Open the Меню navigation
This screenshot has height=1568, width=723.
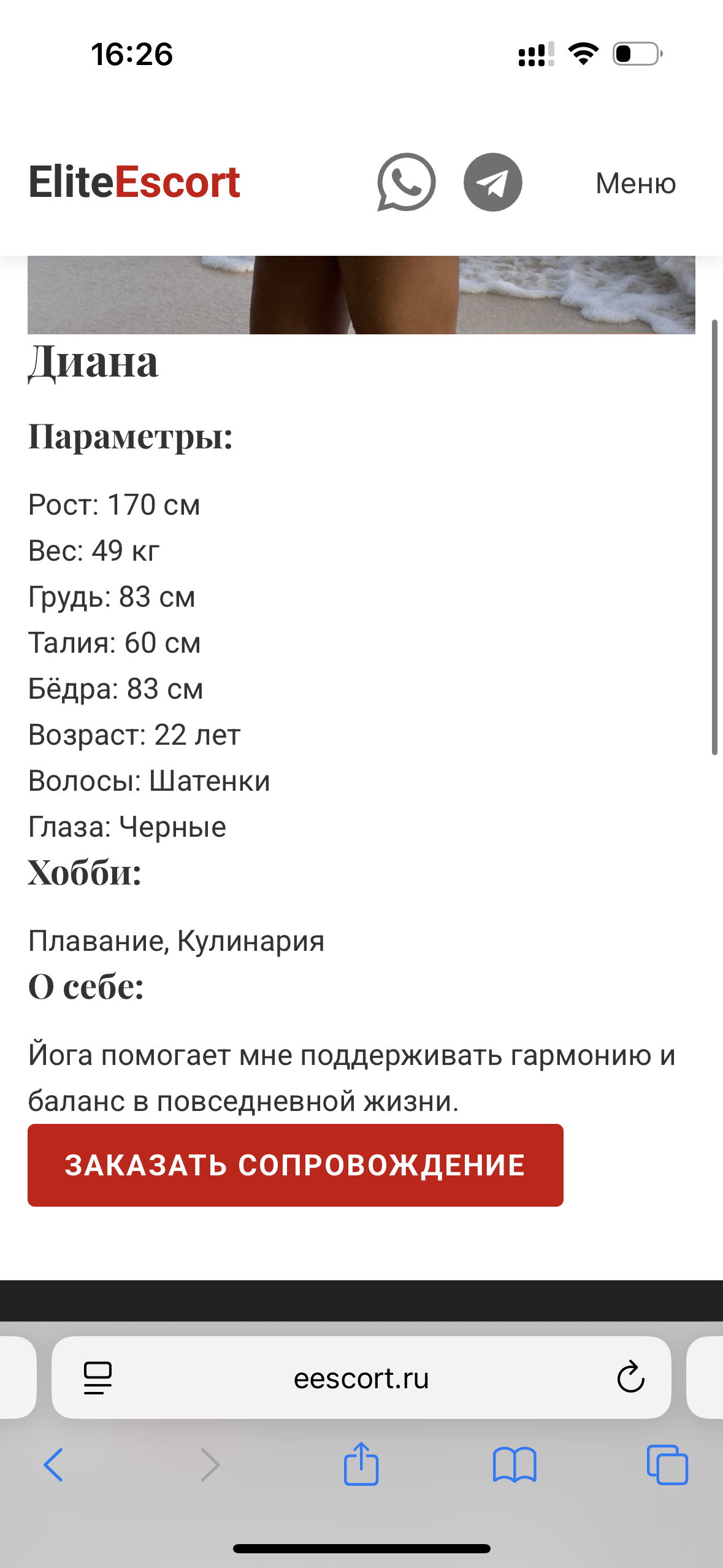click(x=635, y=183)
